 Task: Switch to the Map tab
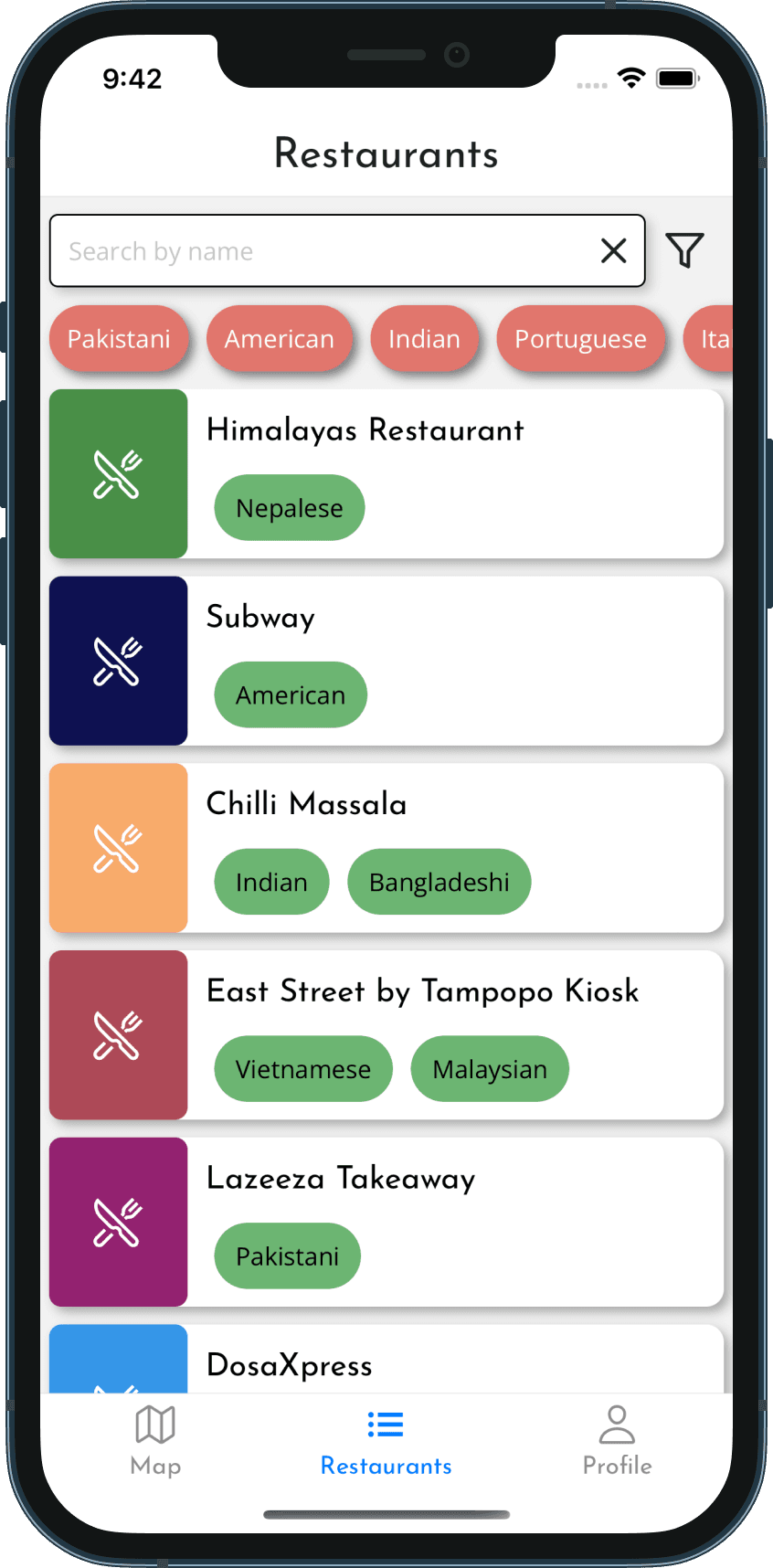click(155, 1441)
